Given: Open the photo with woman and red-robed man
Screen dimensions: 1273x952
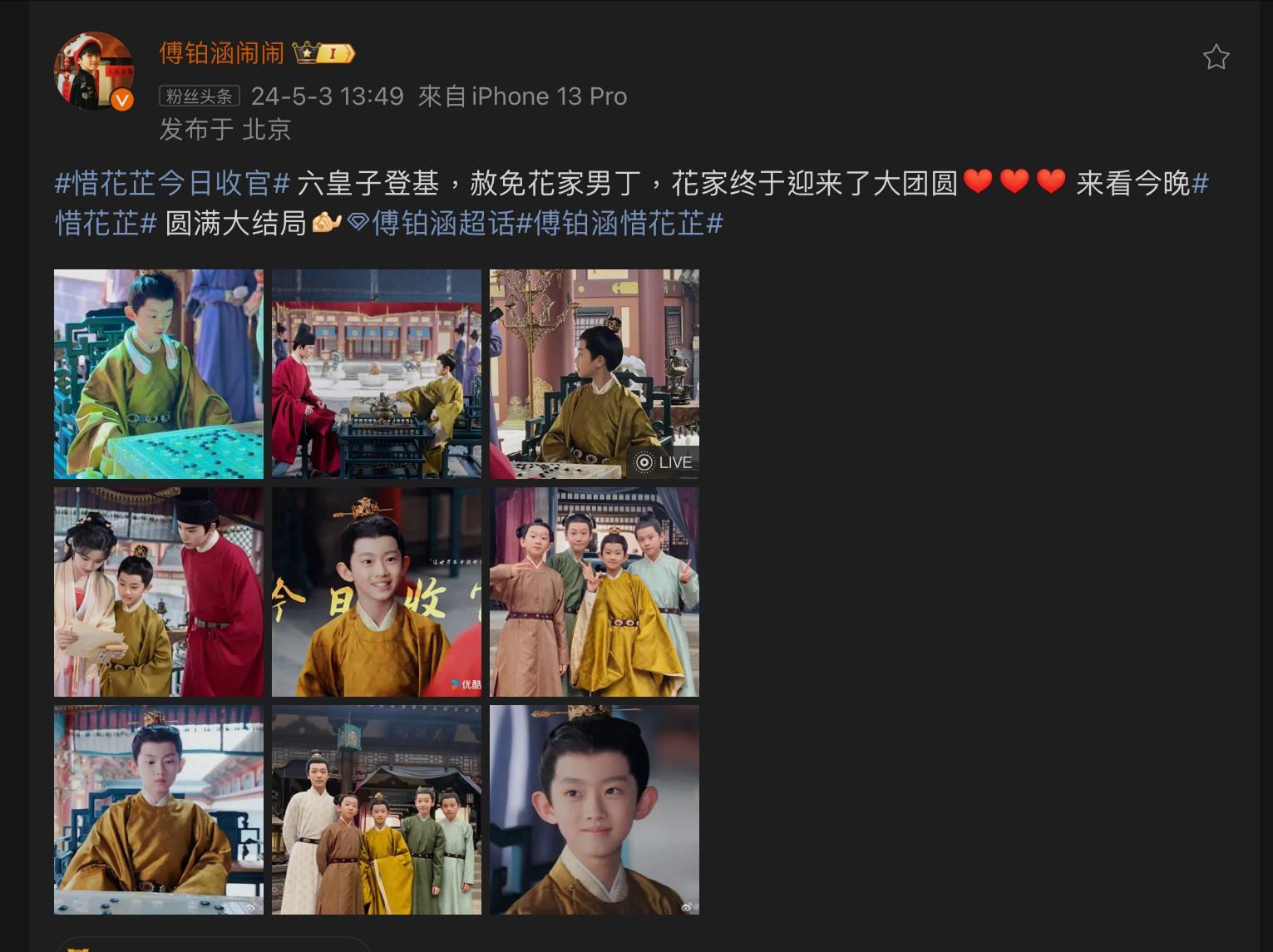Looking at the screenshot, I should tap(159, 592).
